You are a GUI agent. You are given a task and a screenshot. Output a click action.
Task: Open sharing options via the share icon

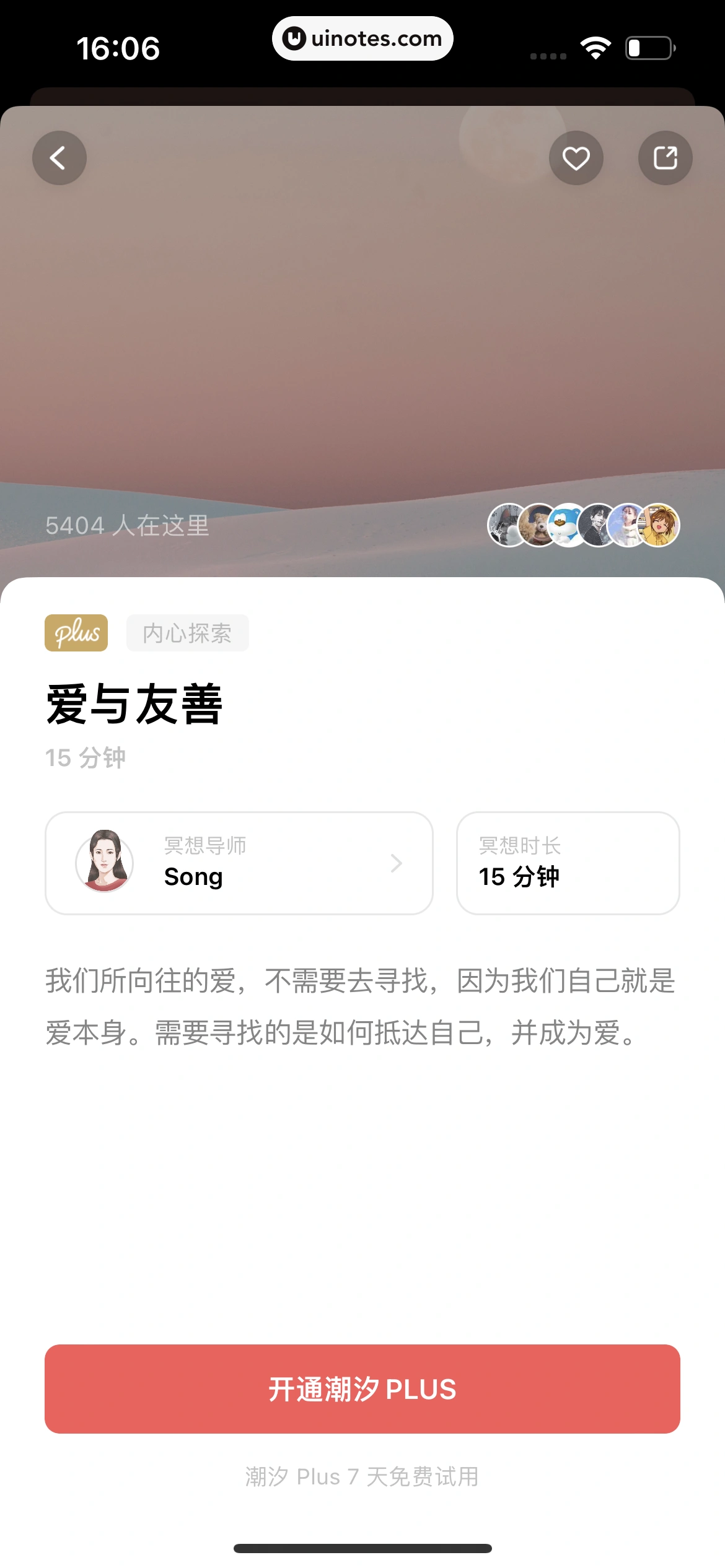point(665,158)
